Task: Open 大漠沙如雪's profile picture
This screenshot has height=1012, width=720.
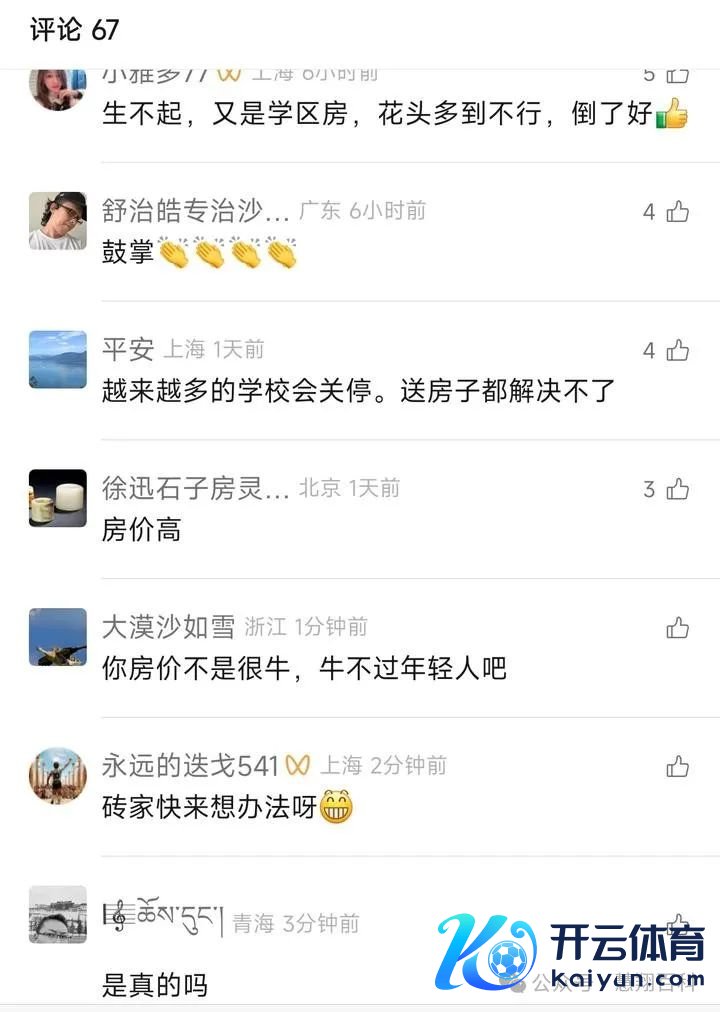Action: (57, 636)
